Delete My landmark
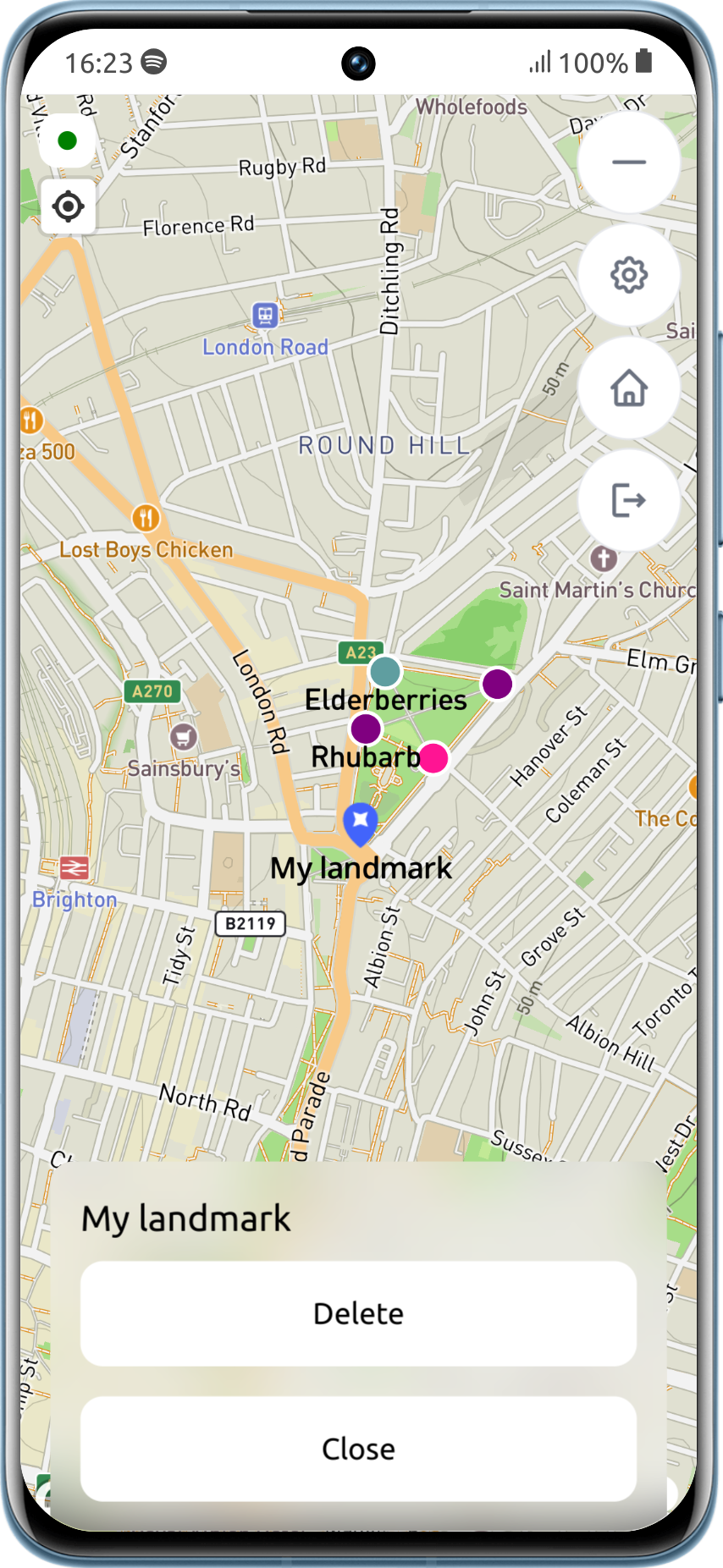Viewport: 723px width, 1568px height. (358, 1313)
